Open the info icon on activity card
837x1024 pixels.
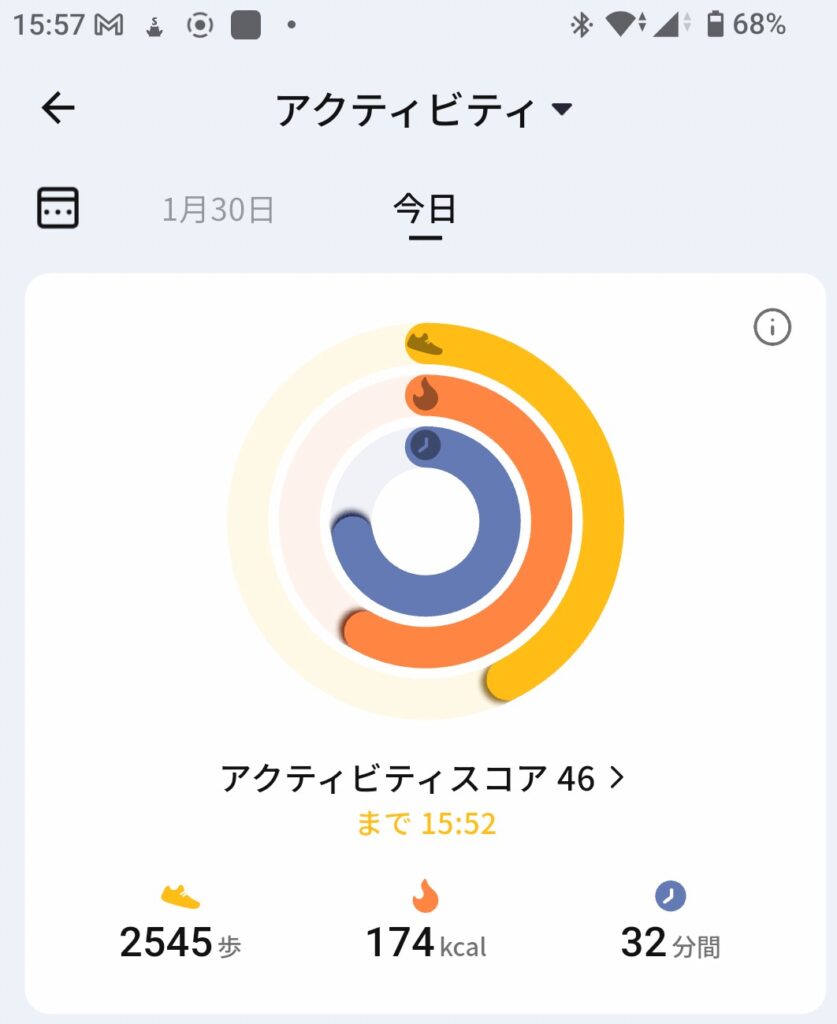pos(772,327)
